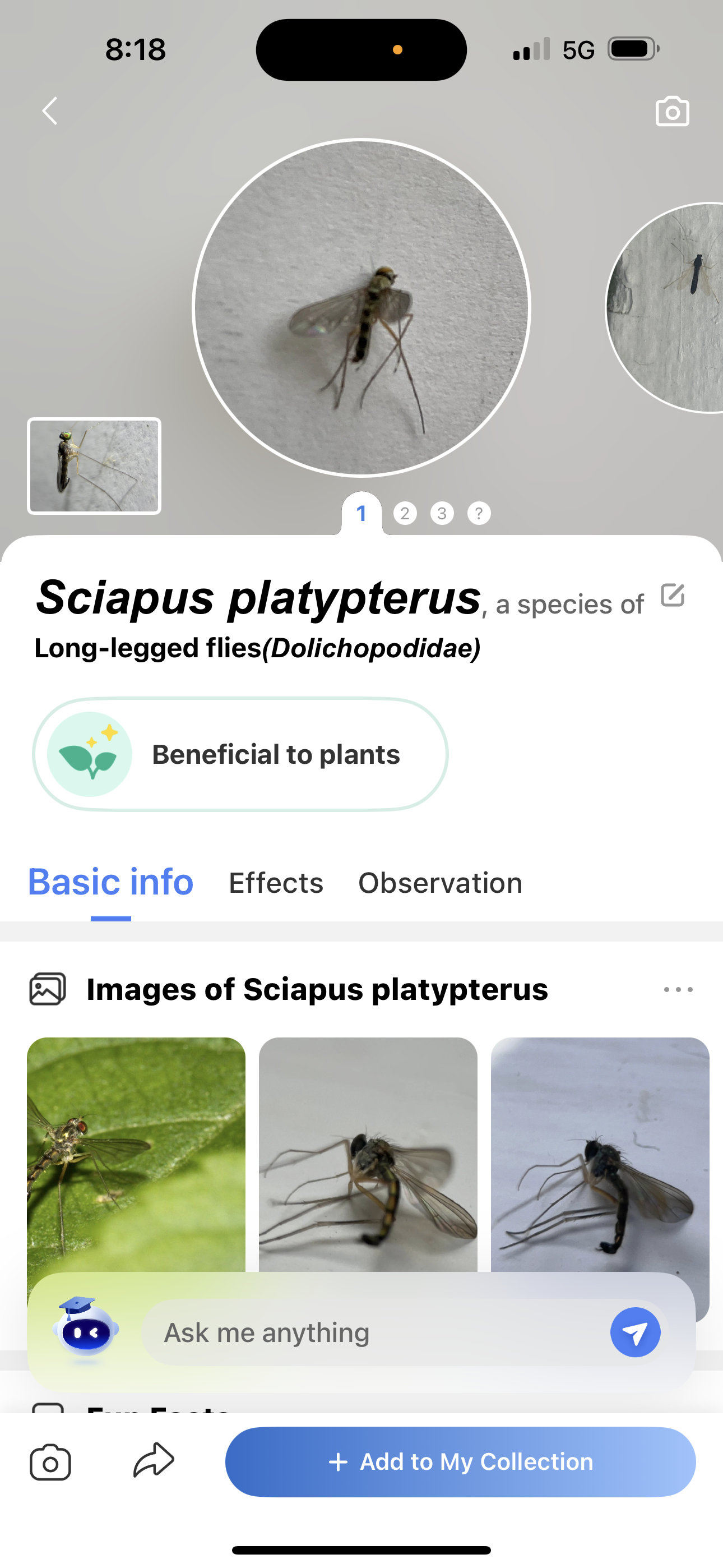Send the question with the arrow button
Viewport: 723px width, 1568px height.
[x=635, y=1333]
